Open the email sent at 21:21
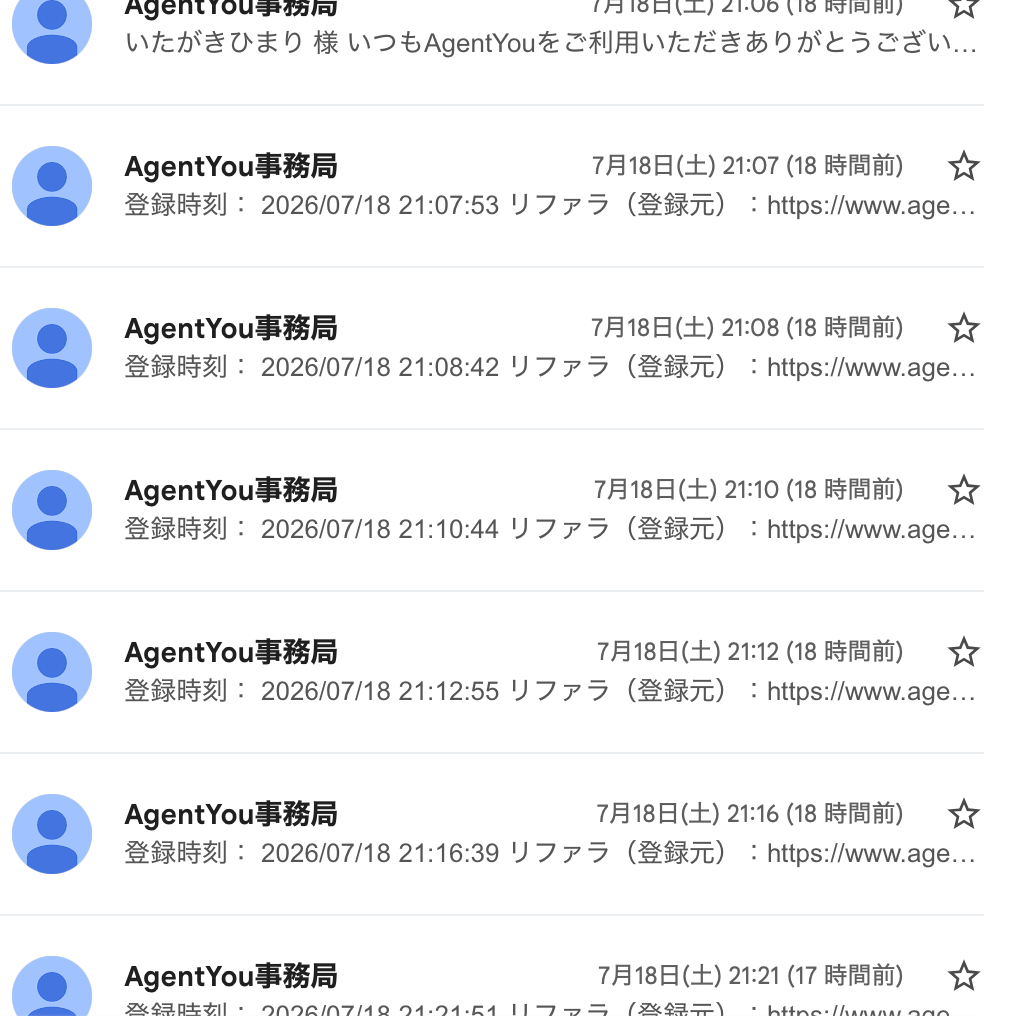The height and width of the screenshot is (1016, 1022). 491,966
